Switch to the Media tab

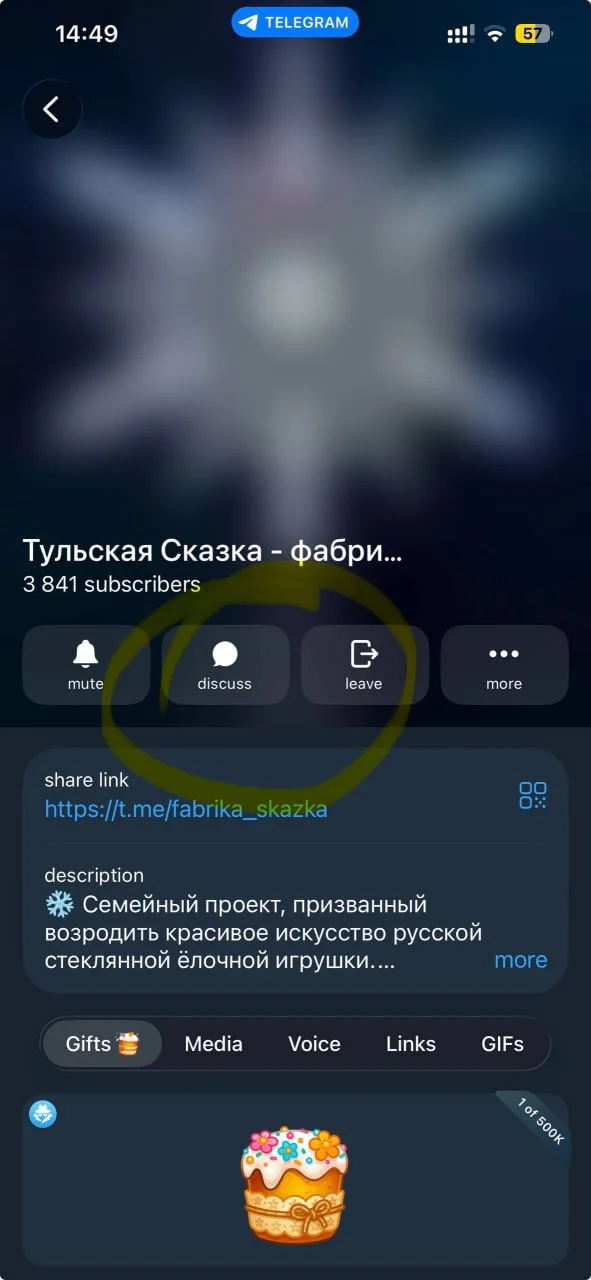click(213, 1044)
